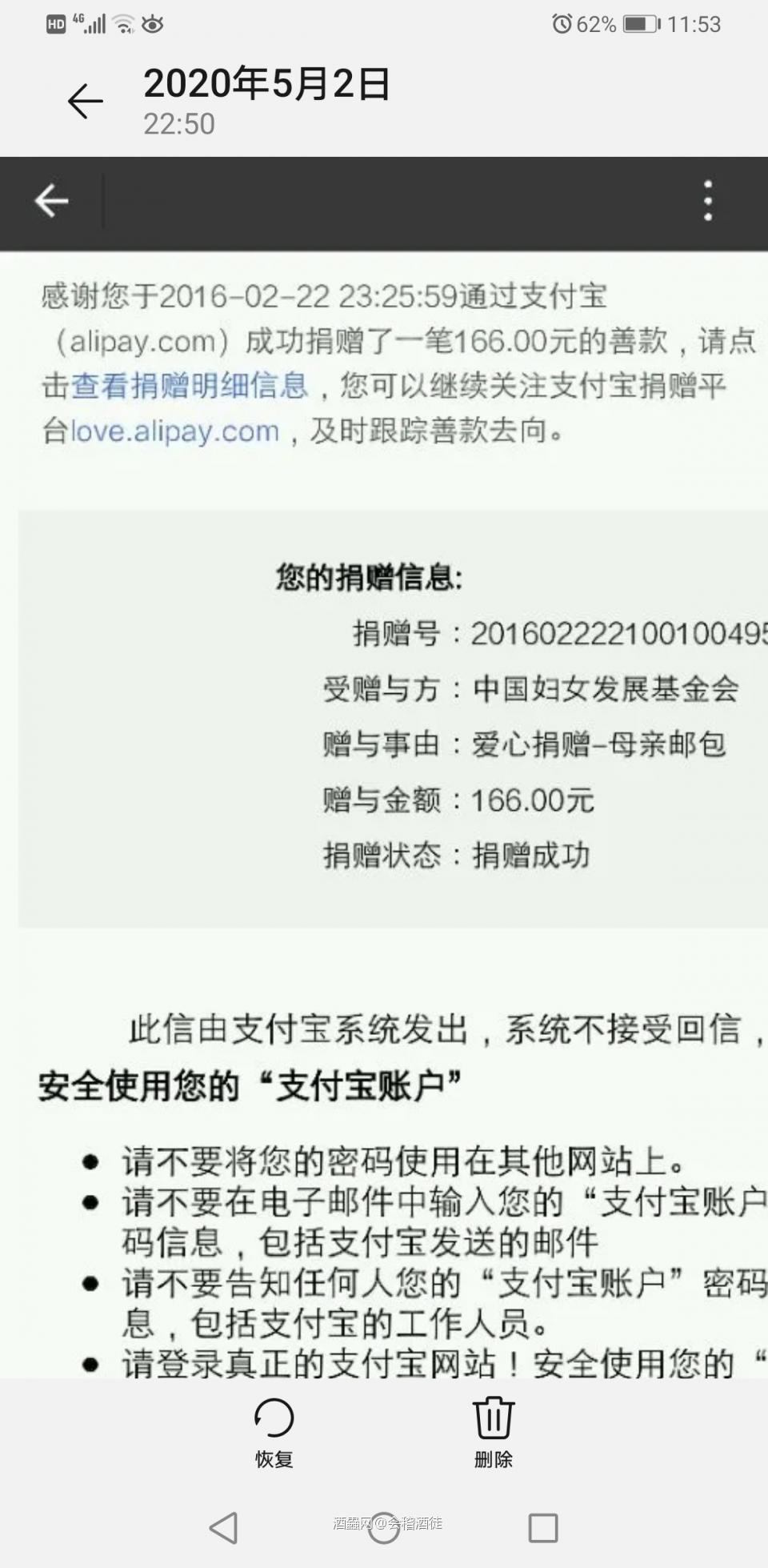This screenshot has height=1568, width=768.
Task: Delete this photo with 删除
Action: pyautogui.click(x=493, y=1432)
